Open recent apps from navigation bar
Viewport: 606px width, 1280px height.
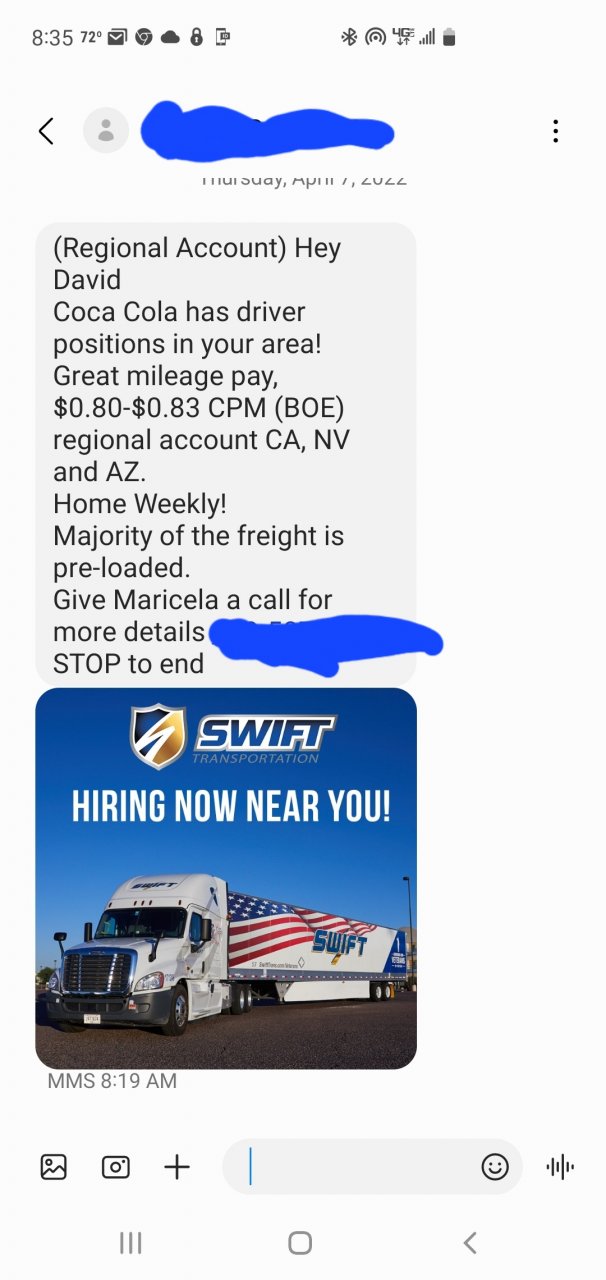130,1243
